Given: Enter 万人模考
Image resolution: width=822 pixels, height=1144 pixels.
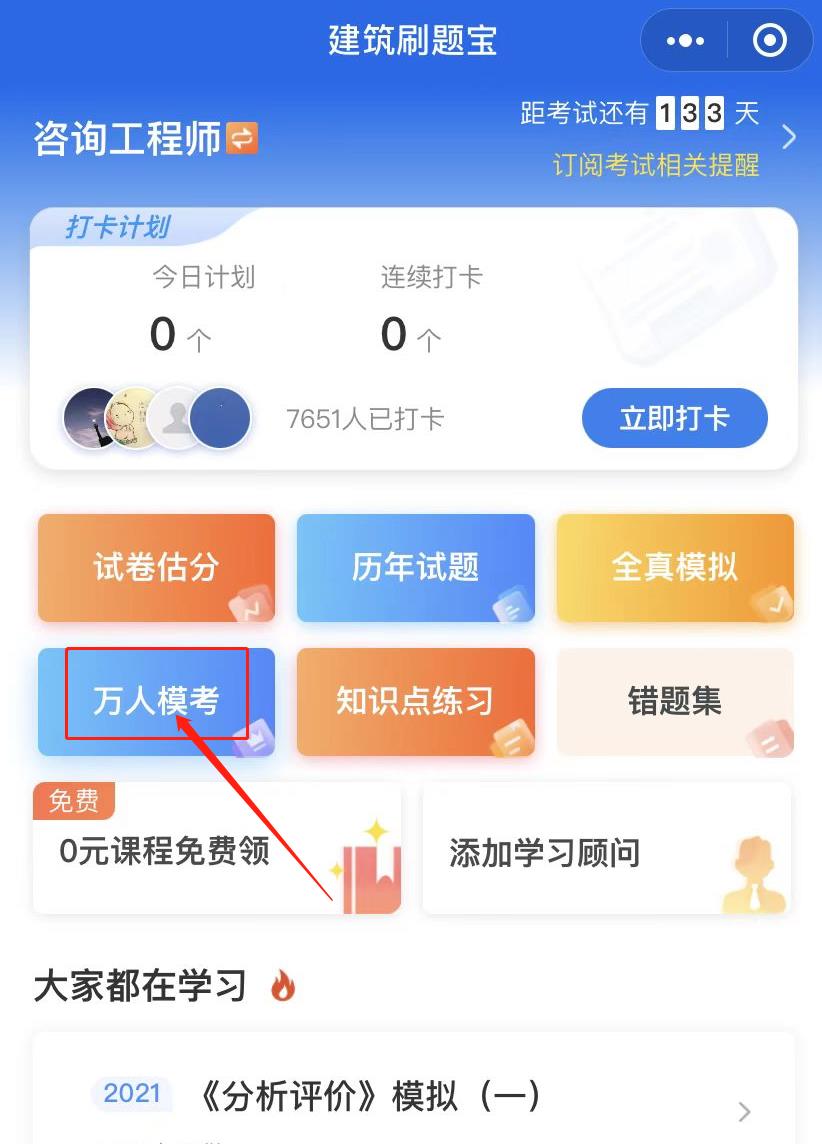Looking at the screenshot, I should [156, 702].
